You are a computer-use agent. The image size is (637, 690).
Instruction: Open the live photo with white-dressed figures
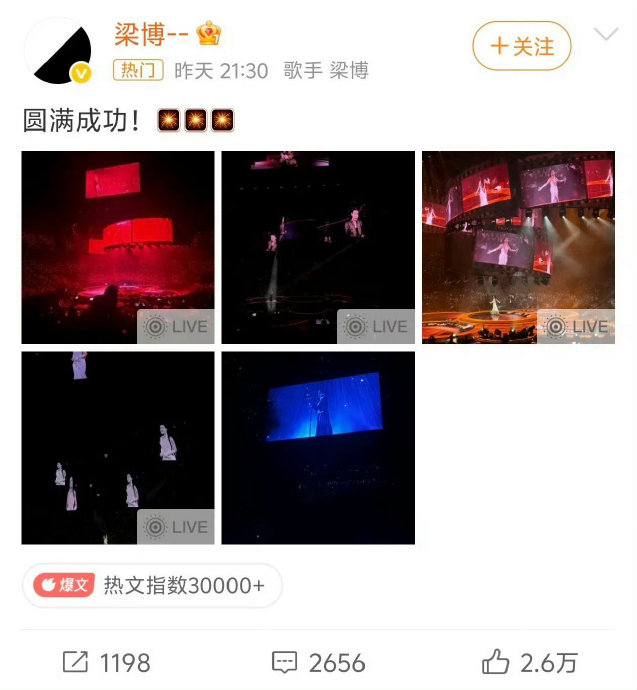pyautogui.click(x=118, y=448)
